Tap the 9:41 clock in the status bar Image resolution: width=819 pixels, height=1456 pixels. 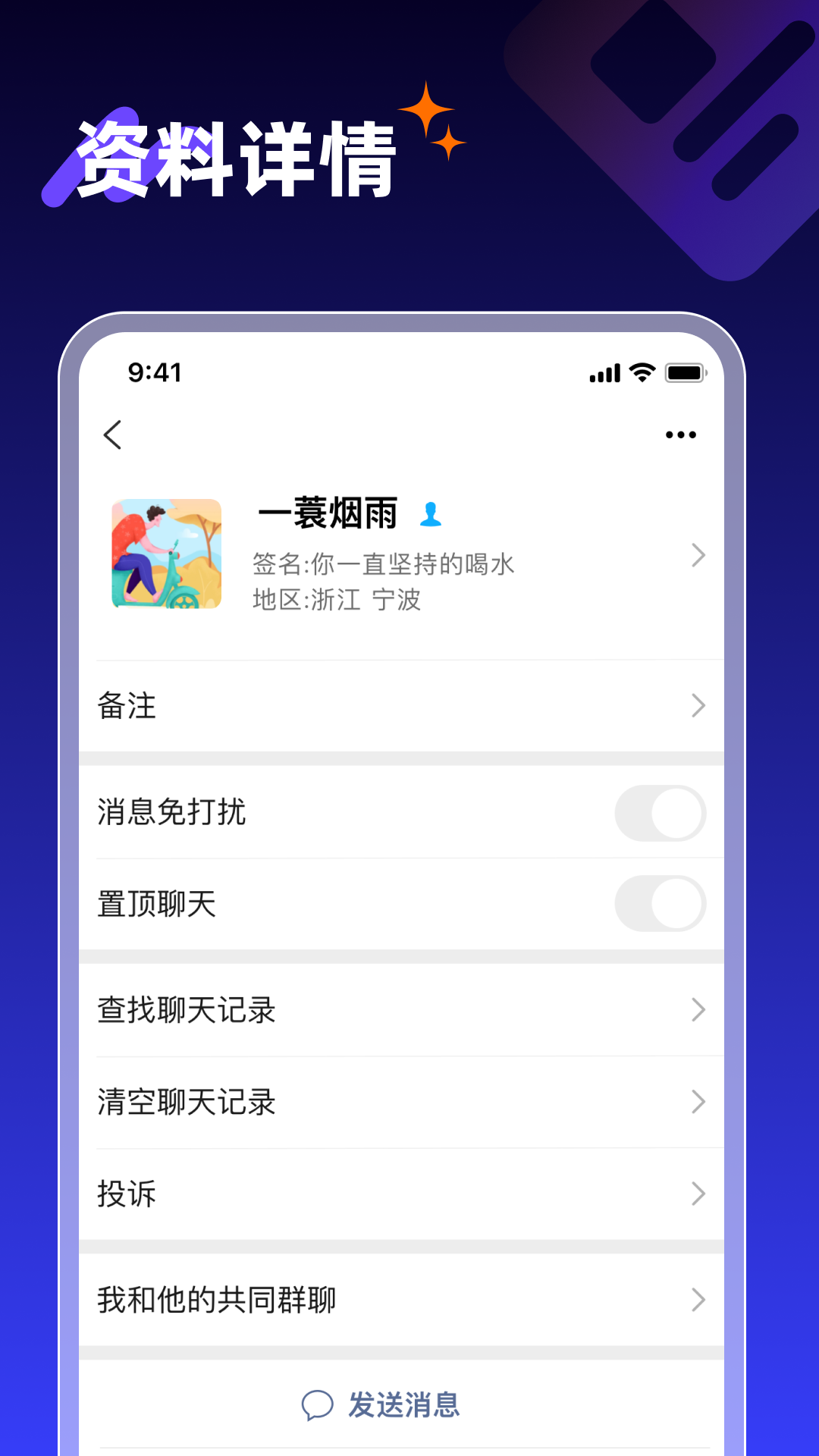tap(155, 372)
